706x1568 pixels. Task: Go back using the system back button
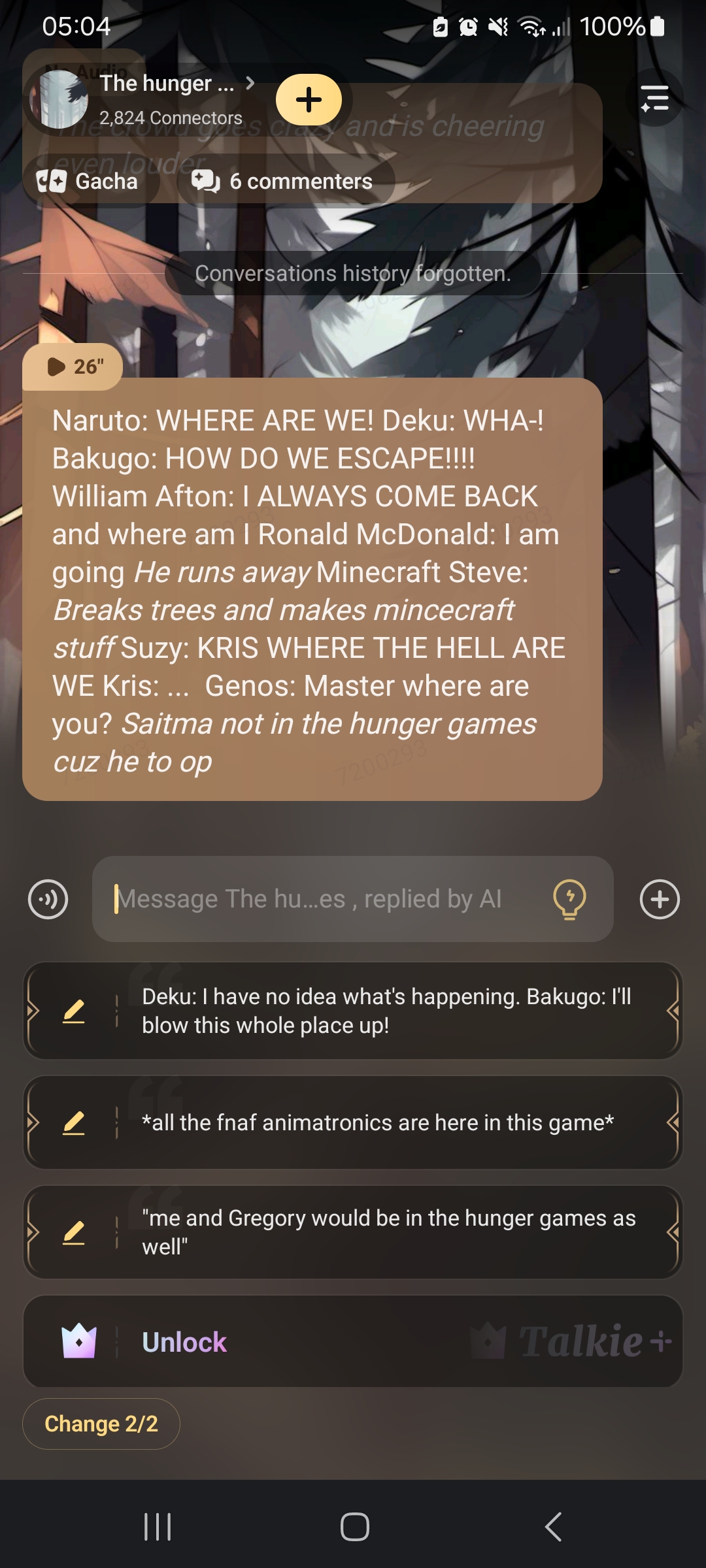click(x=553, y=1527)
